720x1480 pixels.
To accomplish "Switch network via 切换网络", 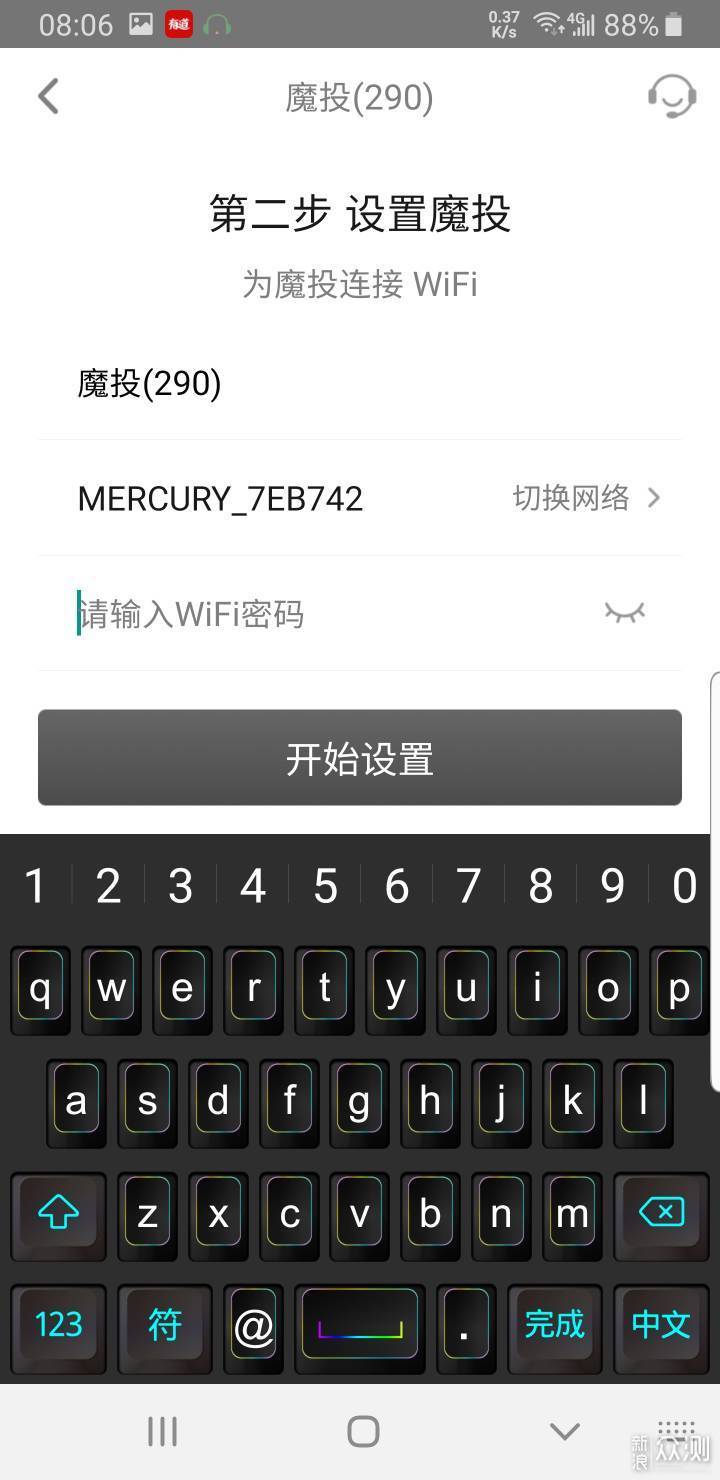I will click(x=586, y=497).
